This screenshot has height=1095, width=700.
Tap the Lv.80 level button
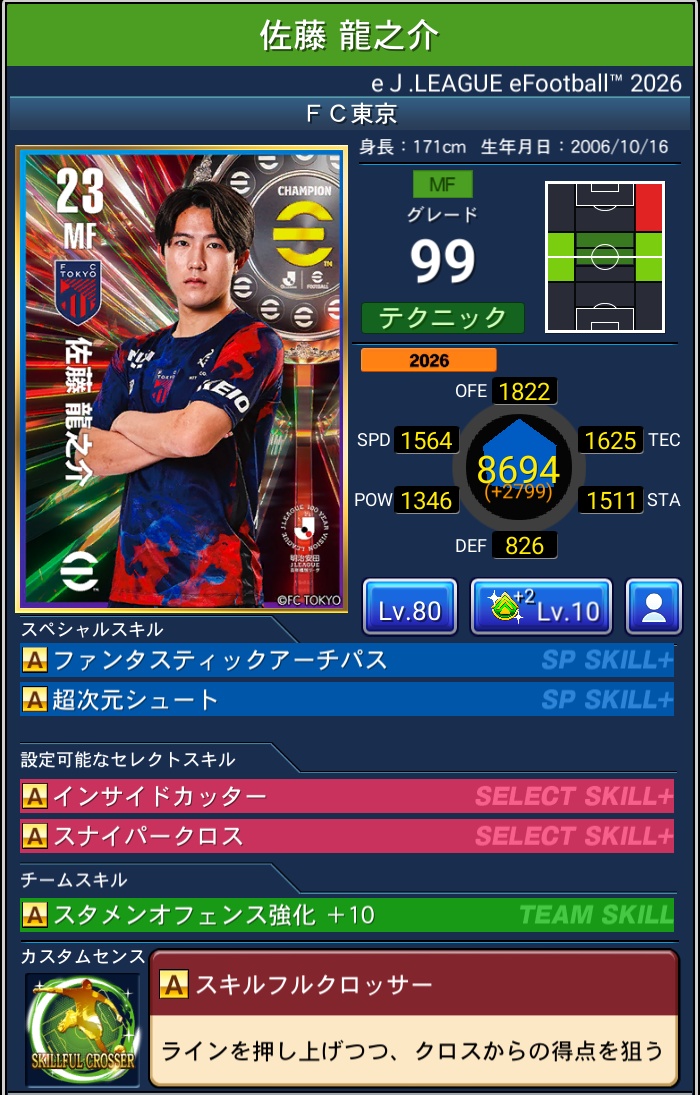tap(410, 607)
